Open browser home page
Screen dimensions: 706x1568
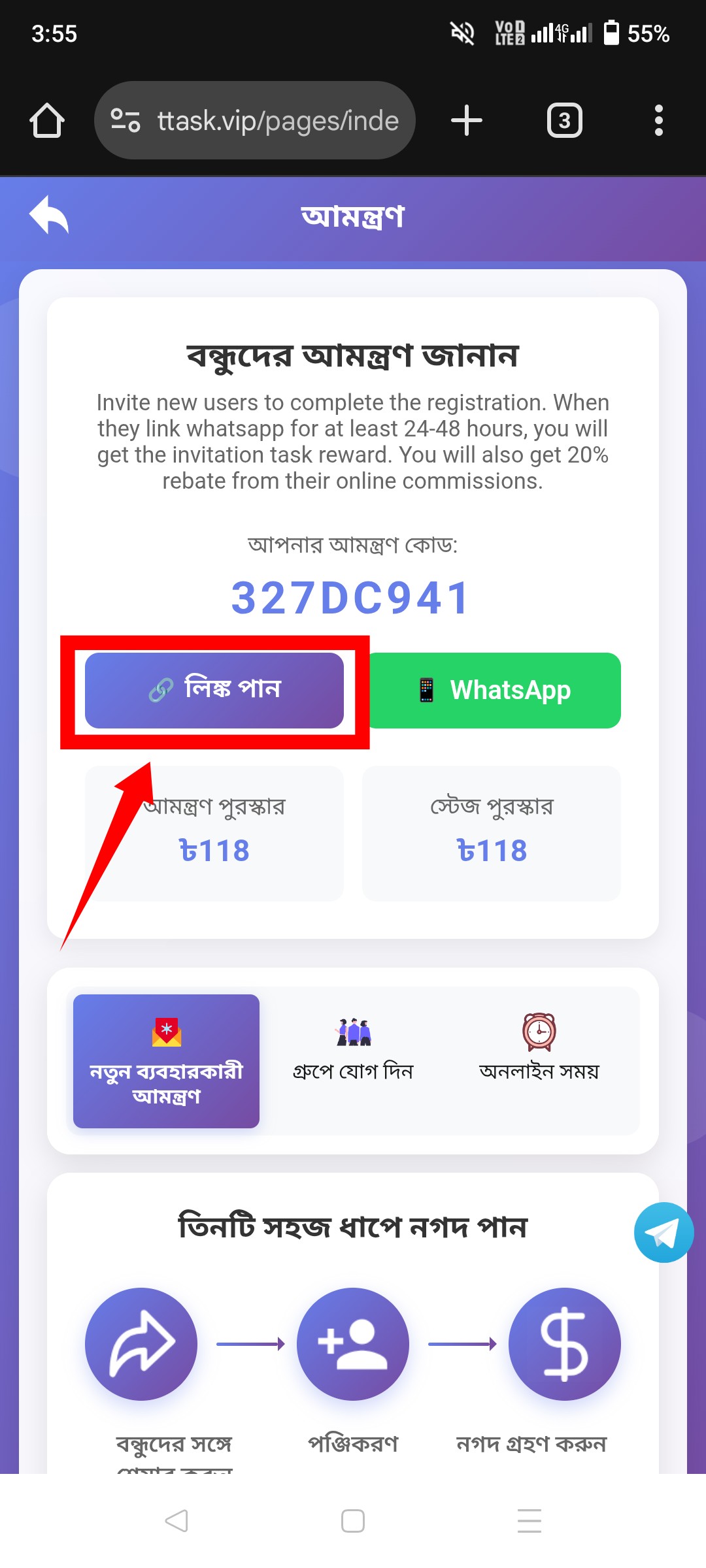point(47,121)
